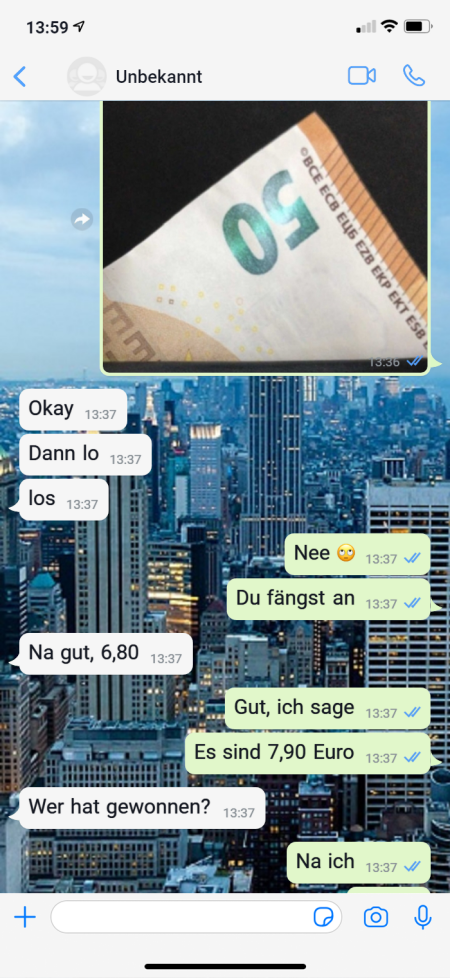Record a voice message with the microphone
The width and height of the screenshot is (450, 978).
pos(423,917)
